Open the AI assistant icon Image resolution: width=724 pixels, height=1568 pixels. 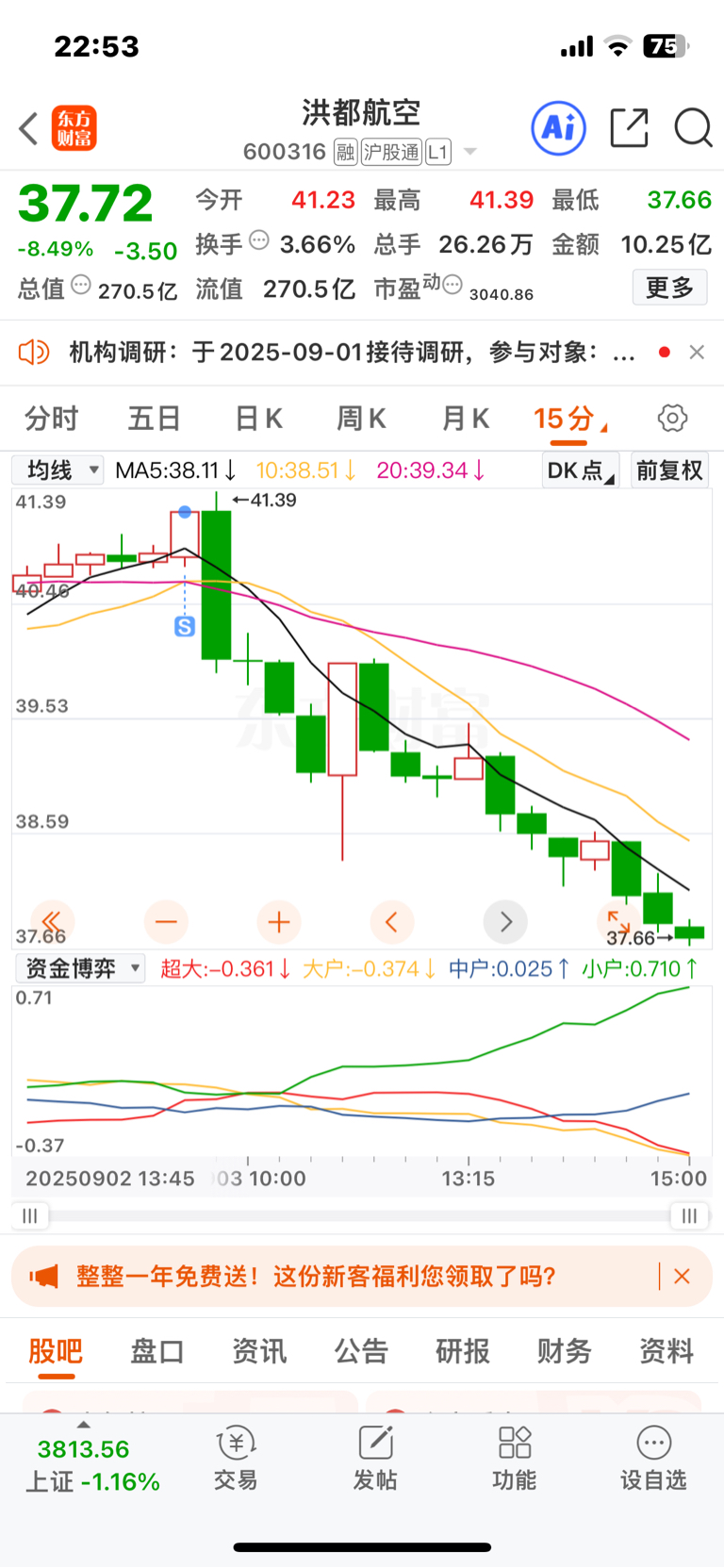(x=559, y=127)
